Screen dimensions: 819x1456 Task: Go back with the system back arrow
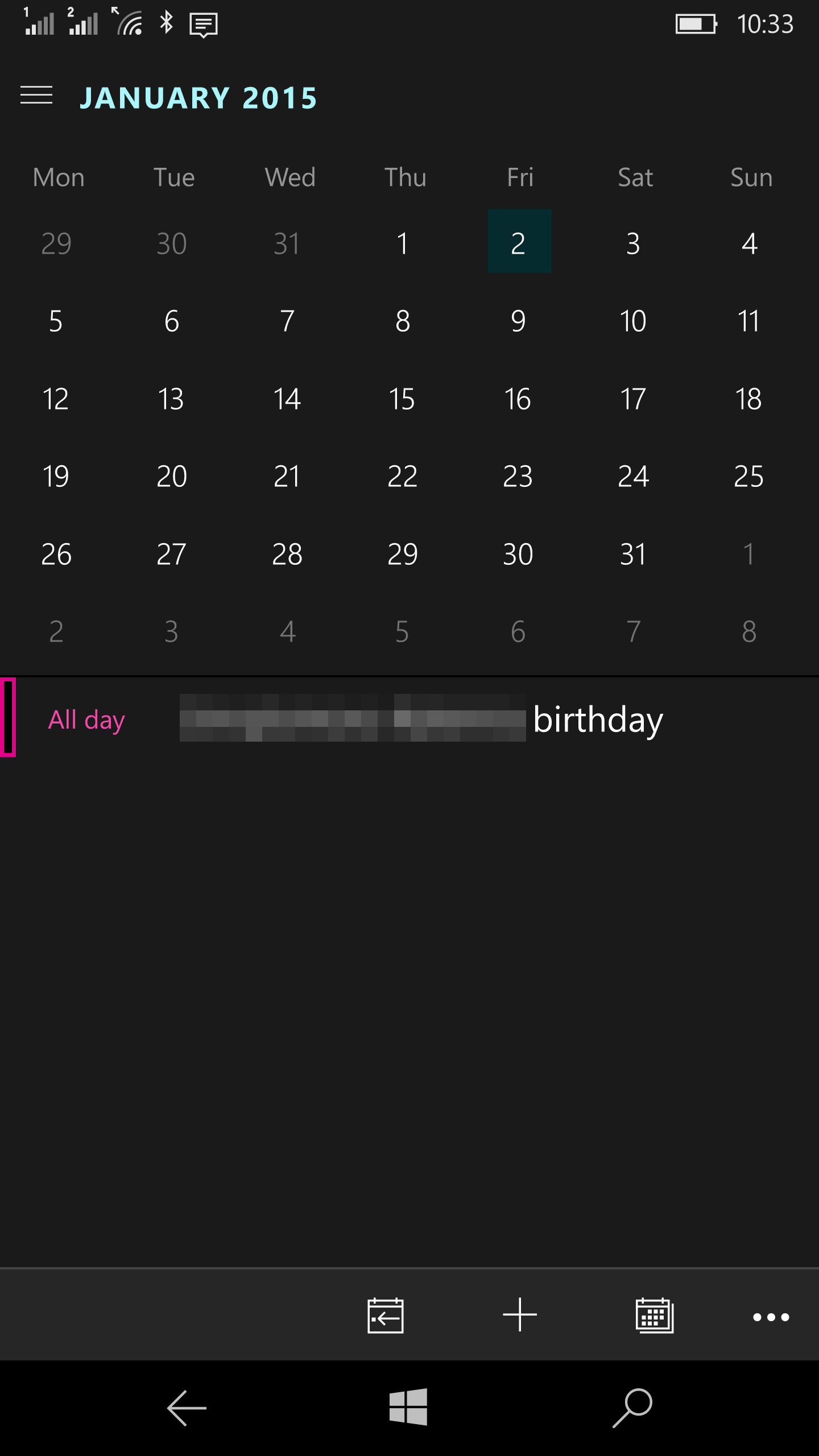(187, 1408)
